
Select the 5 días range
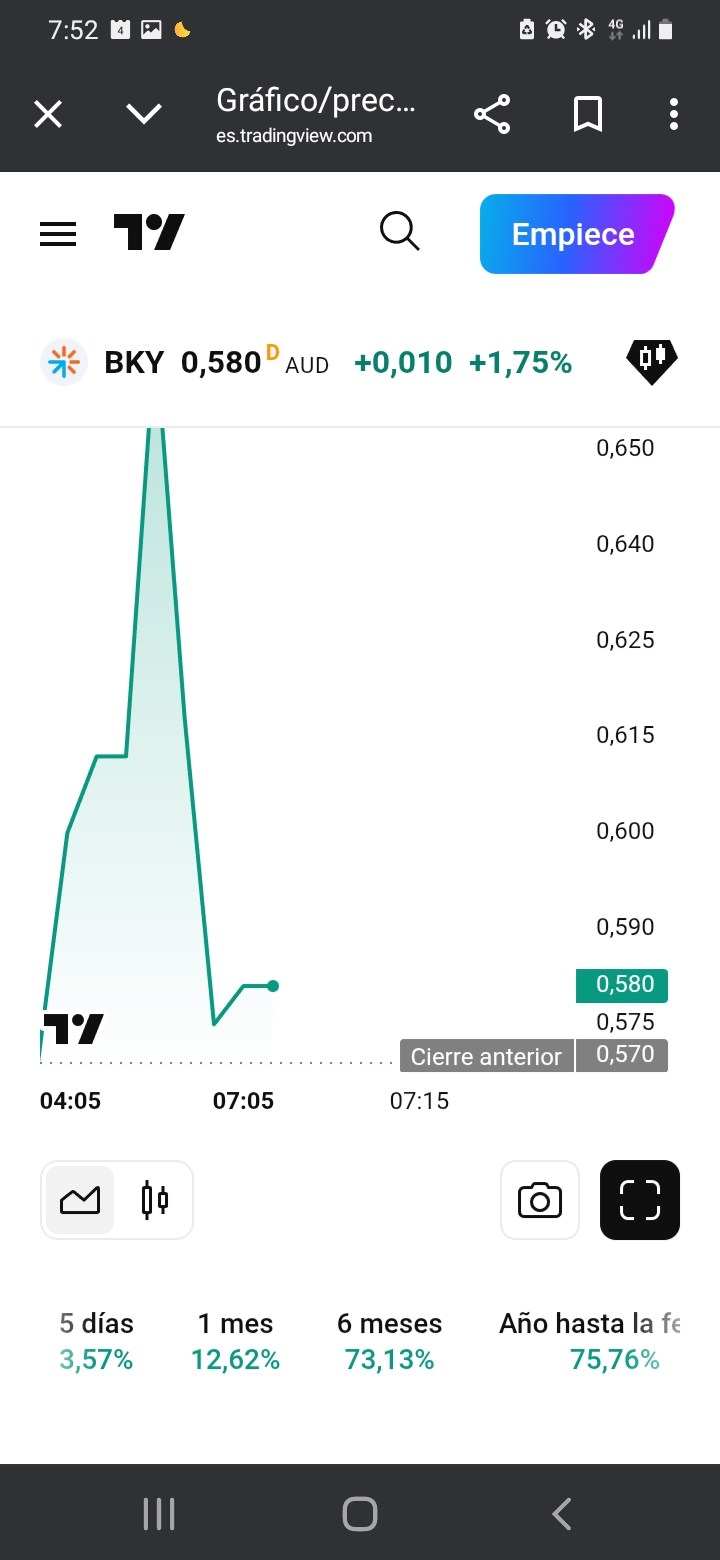pos(96,1341)
